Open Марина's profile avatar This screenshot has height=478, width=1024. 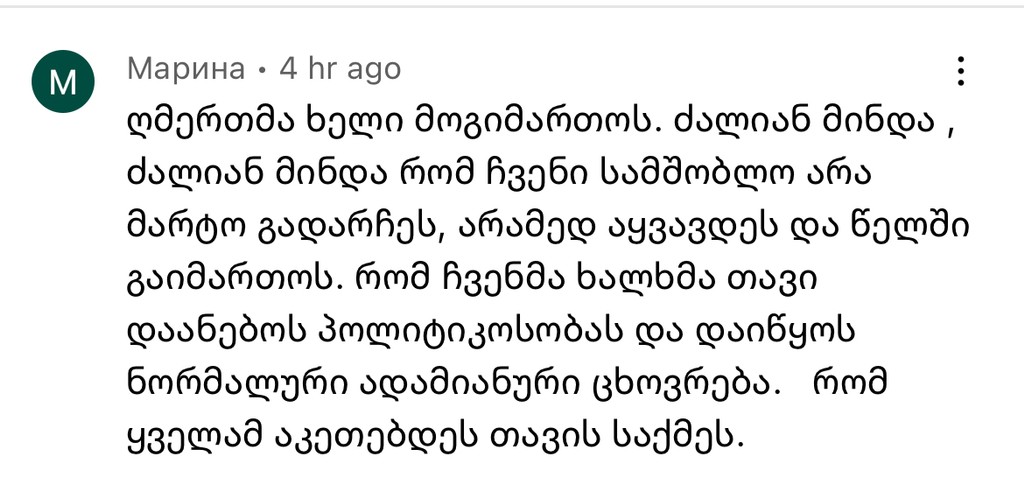[64, 81]
